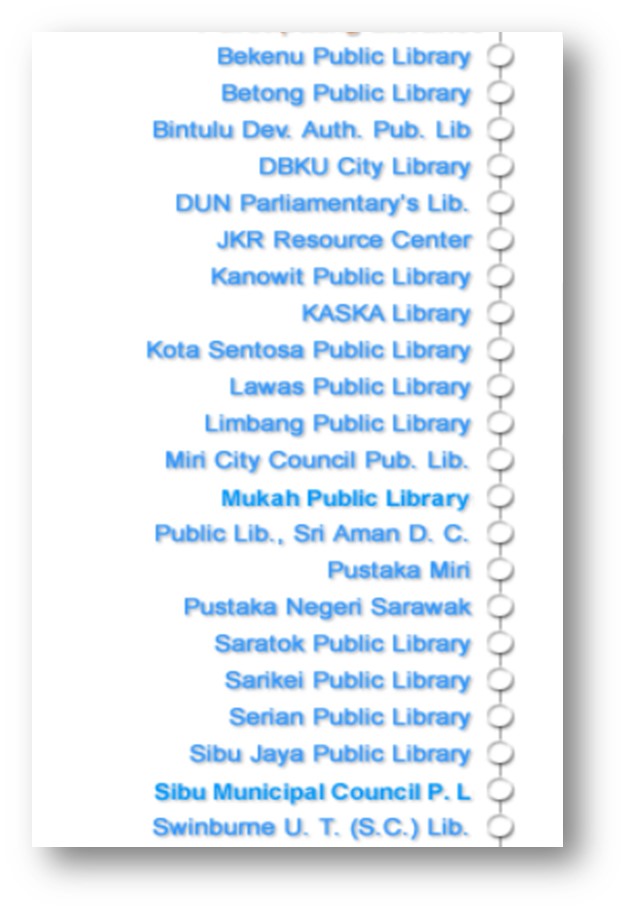Tap the KASKA Library link

(385, 314)
